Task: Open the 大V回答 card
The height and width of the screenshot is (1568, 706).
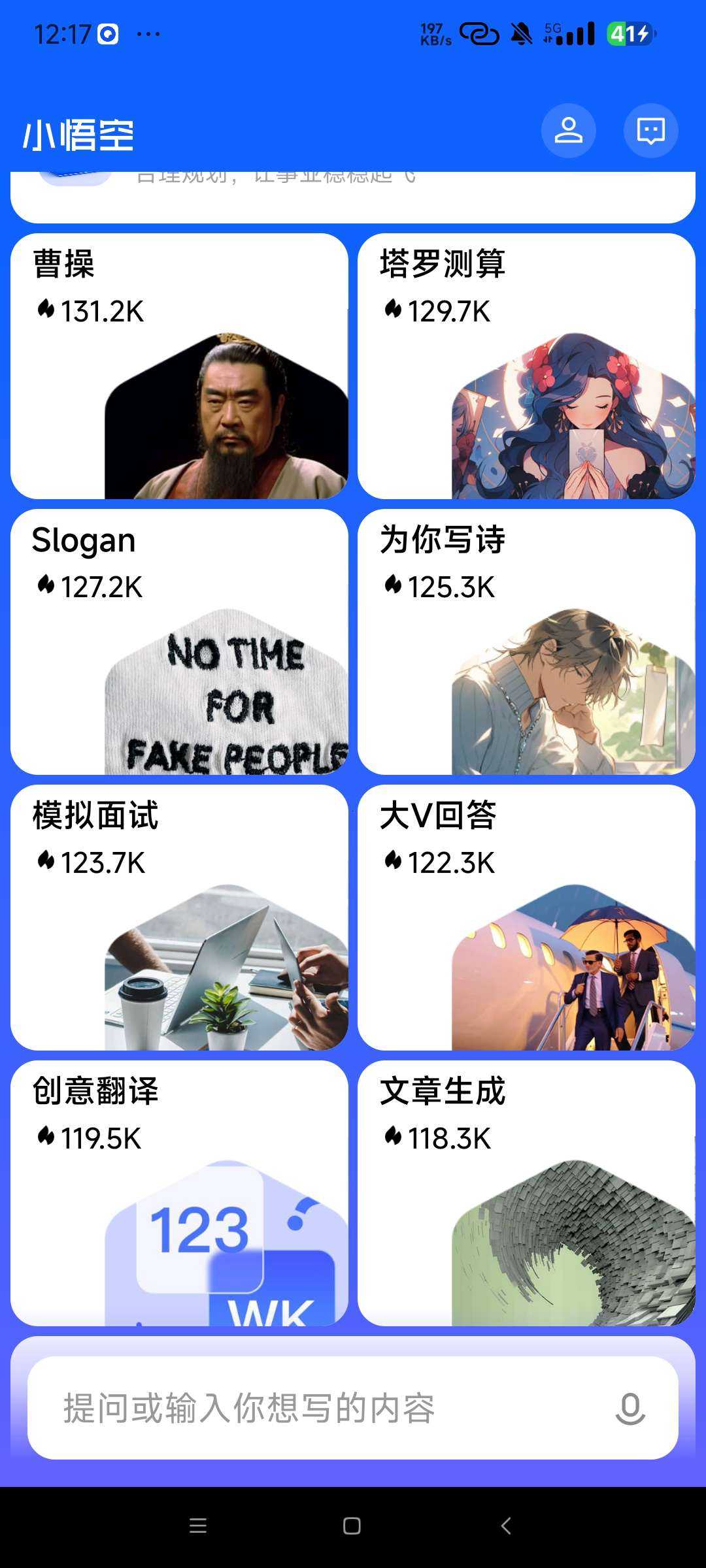Action: 526,917
